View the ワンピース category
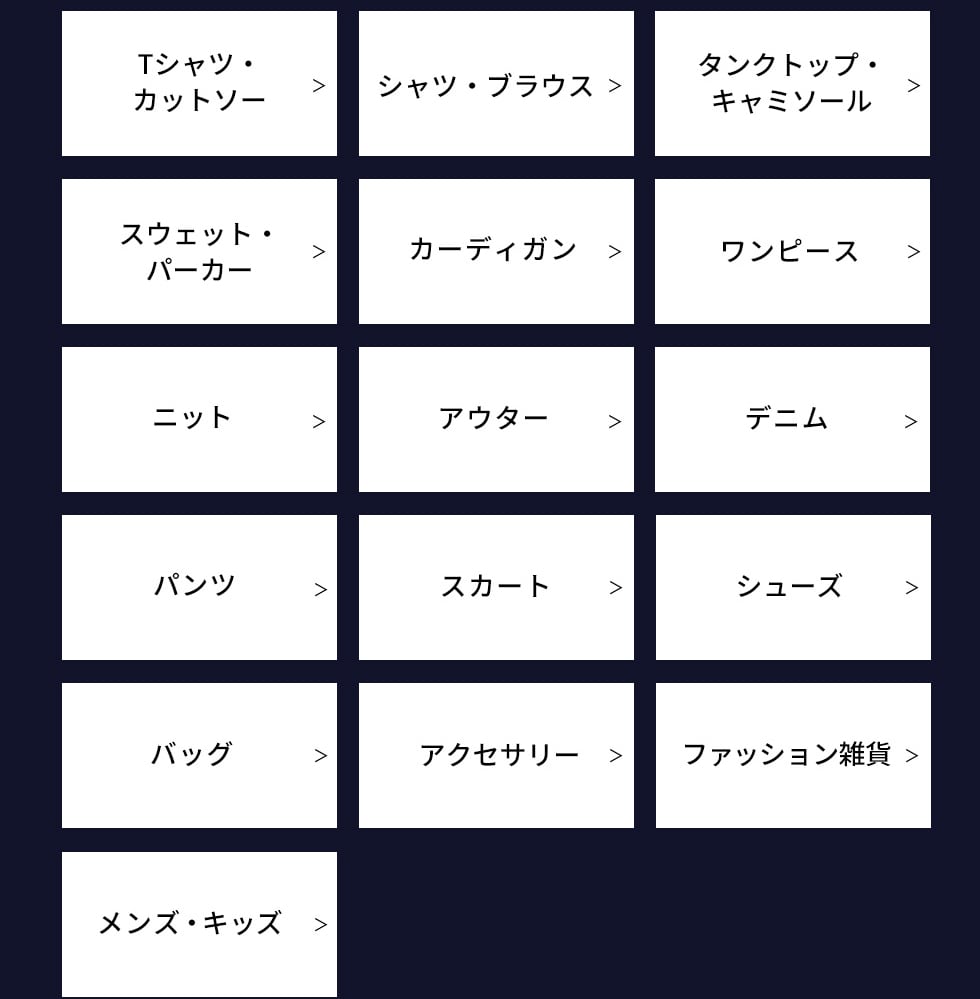Screen dimensions: 980x999 (x=792, y=252)
